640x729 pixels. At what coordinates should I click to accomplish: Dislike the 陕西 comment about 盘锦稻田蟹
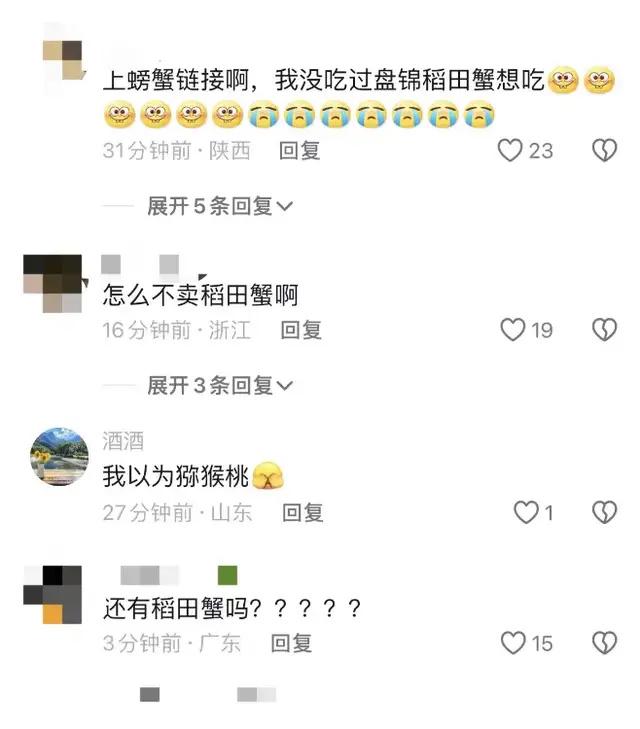(604, 151)
